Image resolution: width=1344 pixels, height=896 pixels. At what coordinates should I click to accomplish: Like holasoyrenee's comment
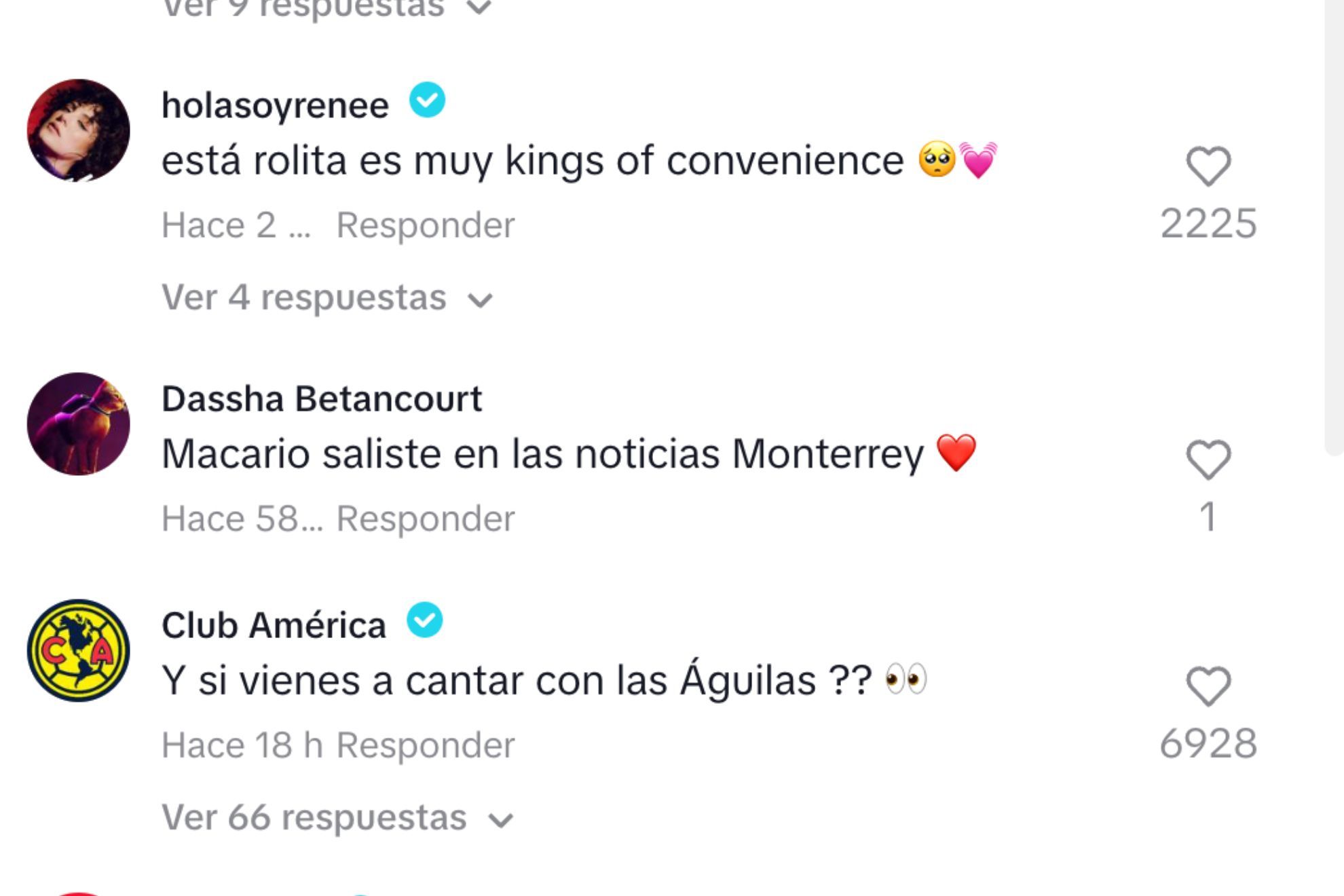(x=1208, y=166)
